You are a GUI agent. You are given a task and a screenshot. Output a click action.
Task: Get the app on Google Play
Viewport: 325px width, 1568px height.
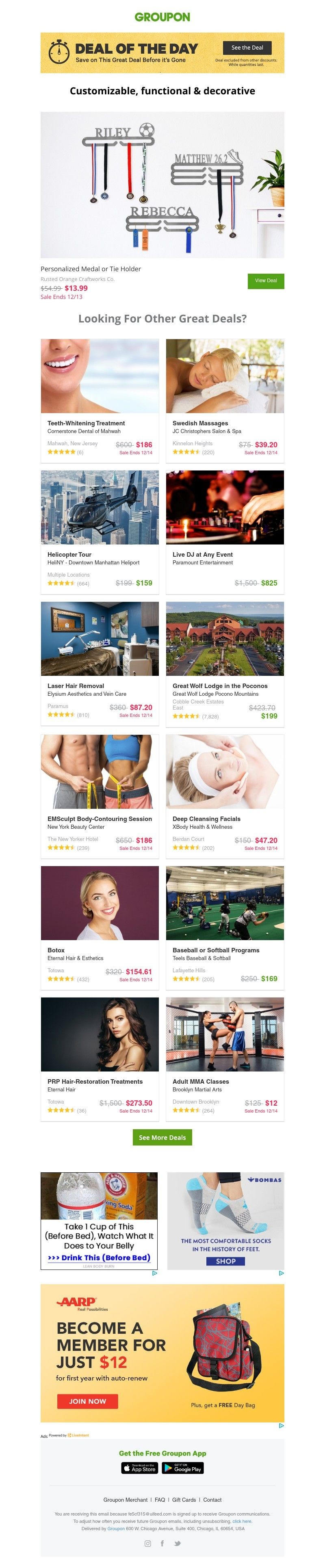tap(182, 1468)
